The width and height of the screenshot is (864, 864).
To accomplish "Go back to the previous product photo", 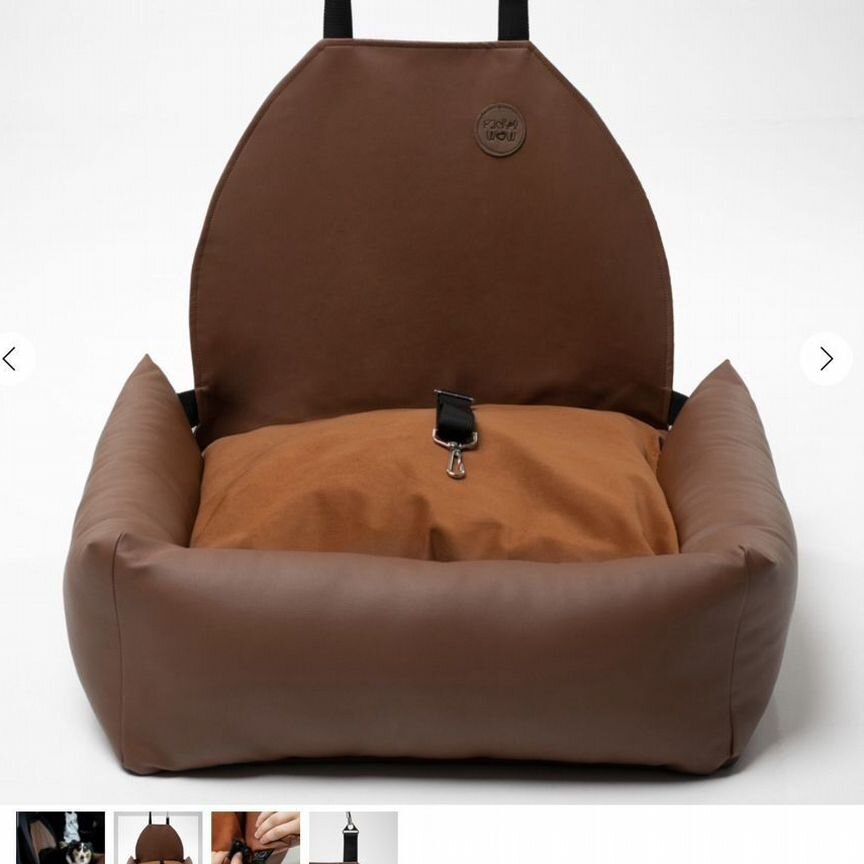I will (x=10, y=359).
